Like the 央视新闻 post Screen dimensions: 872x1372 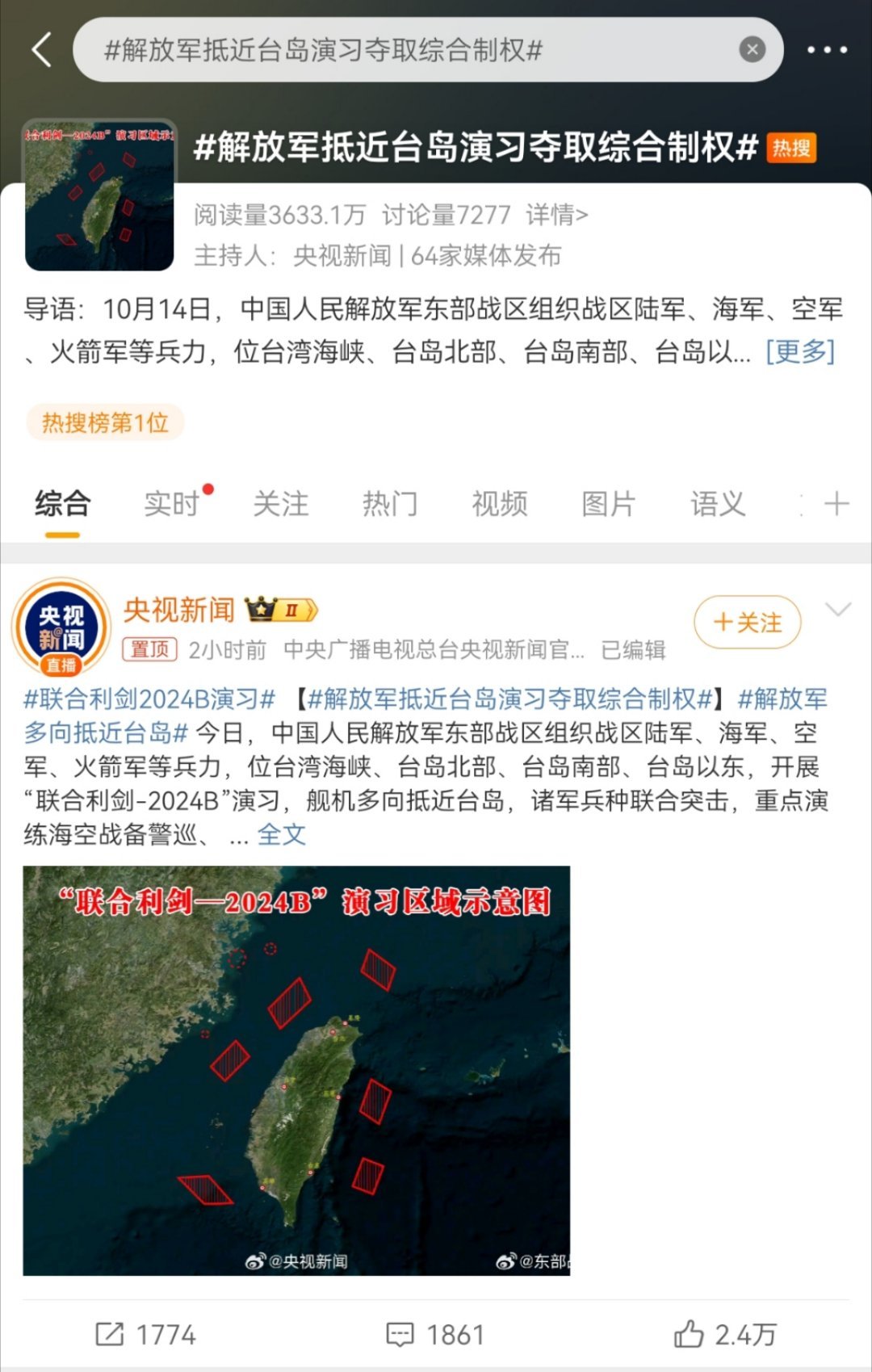[x=725, y=1334]
